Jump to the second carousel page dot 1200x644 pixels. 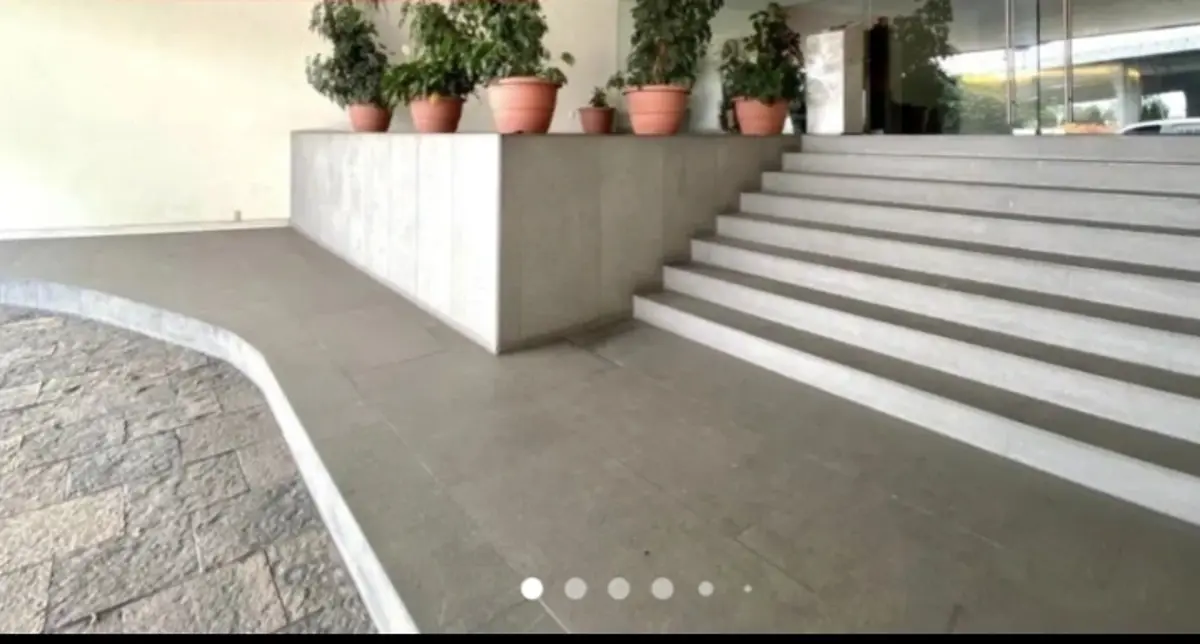(x=575, y=589)
